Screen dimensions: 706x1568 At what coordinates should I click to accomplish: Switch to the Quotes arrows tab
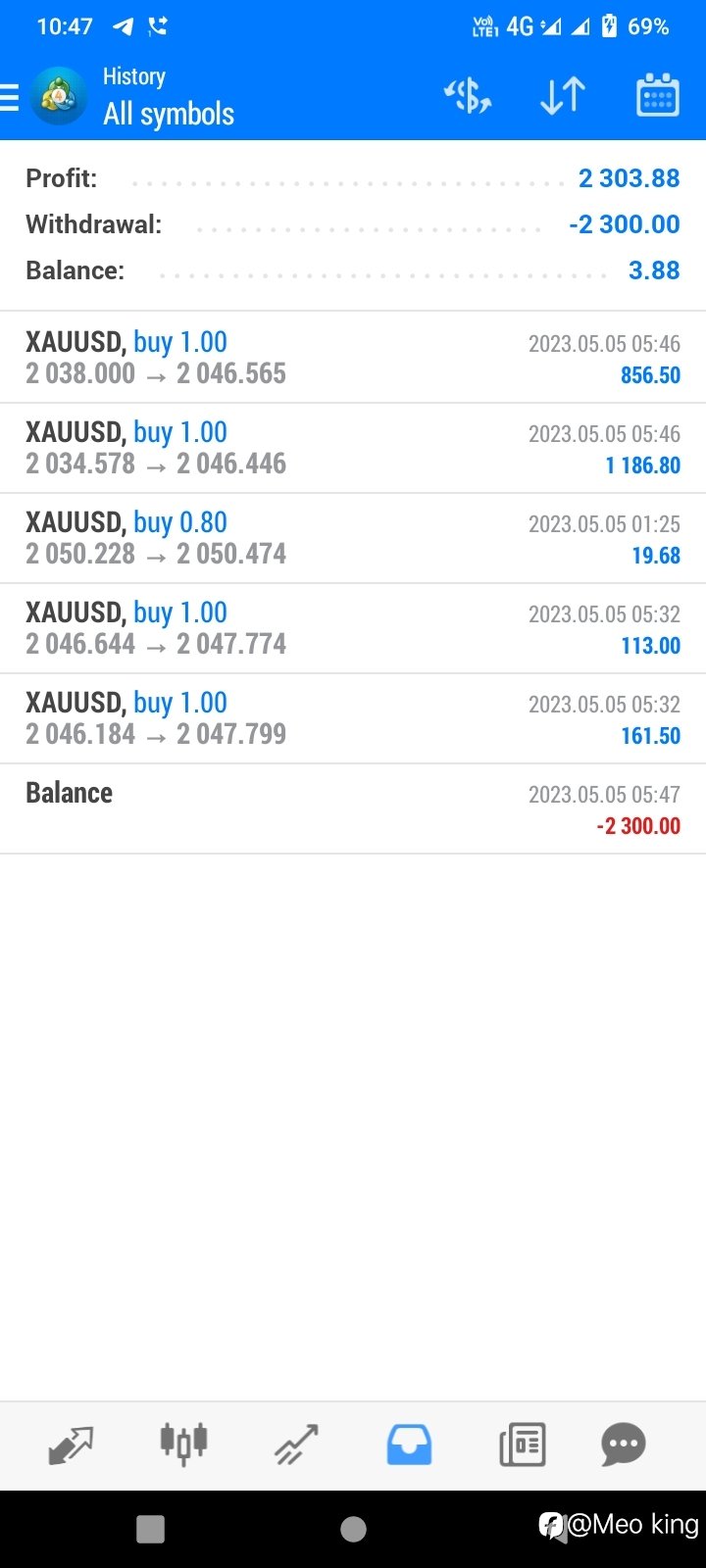coord(71,1445)
